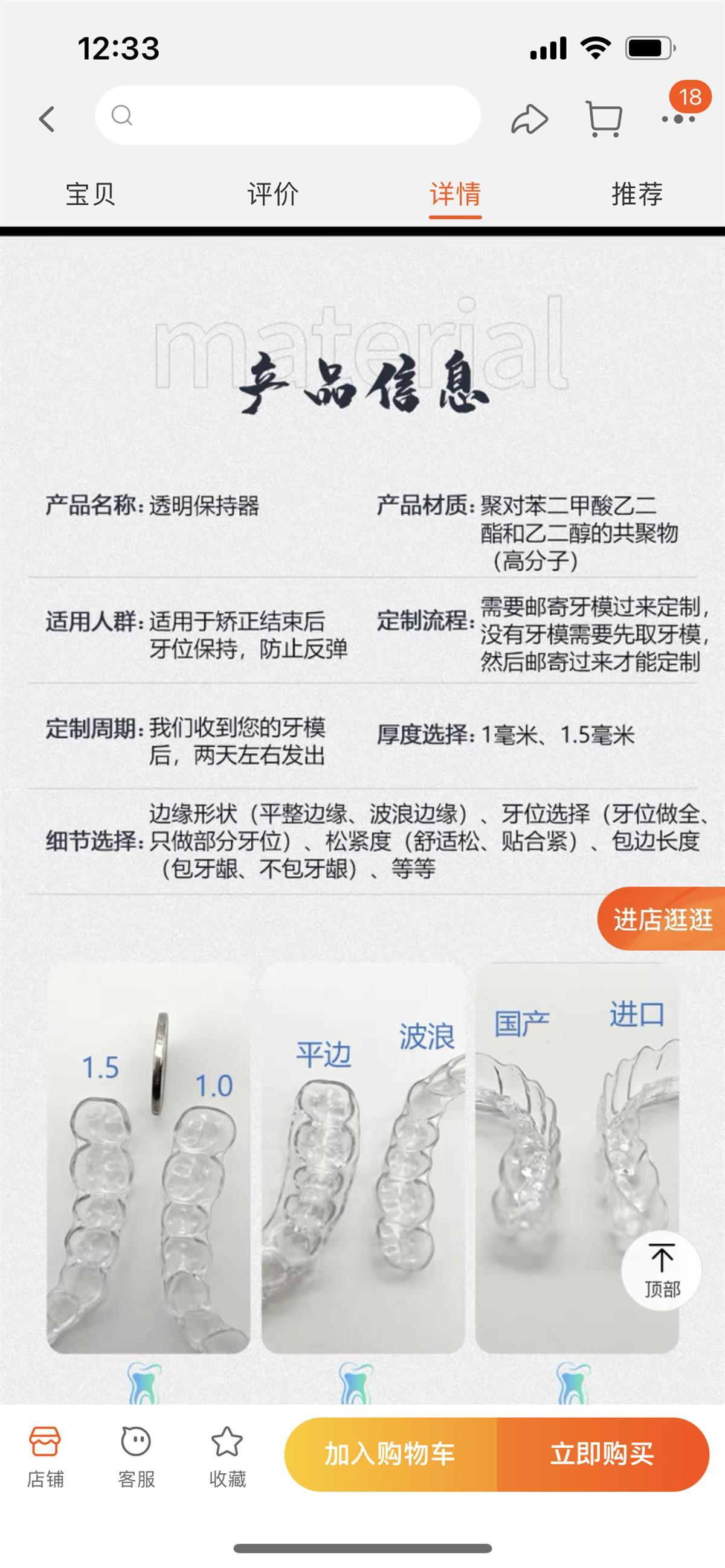Tap the search box at top
725x1568 pixels.
[288, 115]
